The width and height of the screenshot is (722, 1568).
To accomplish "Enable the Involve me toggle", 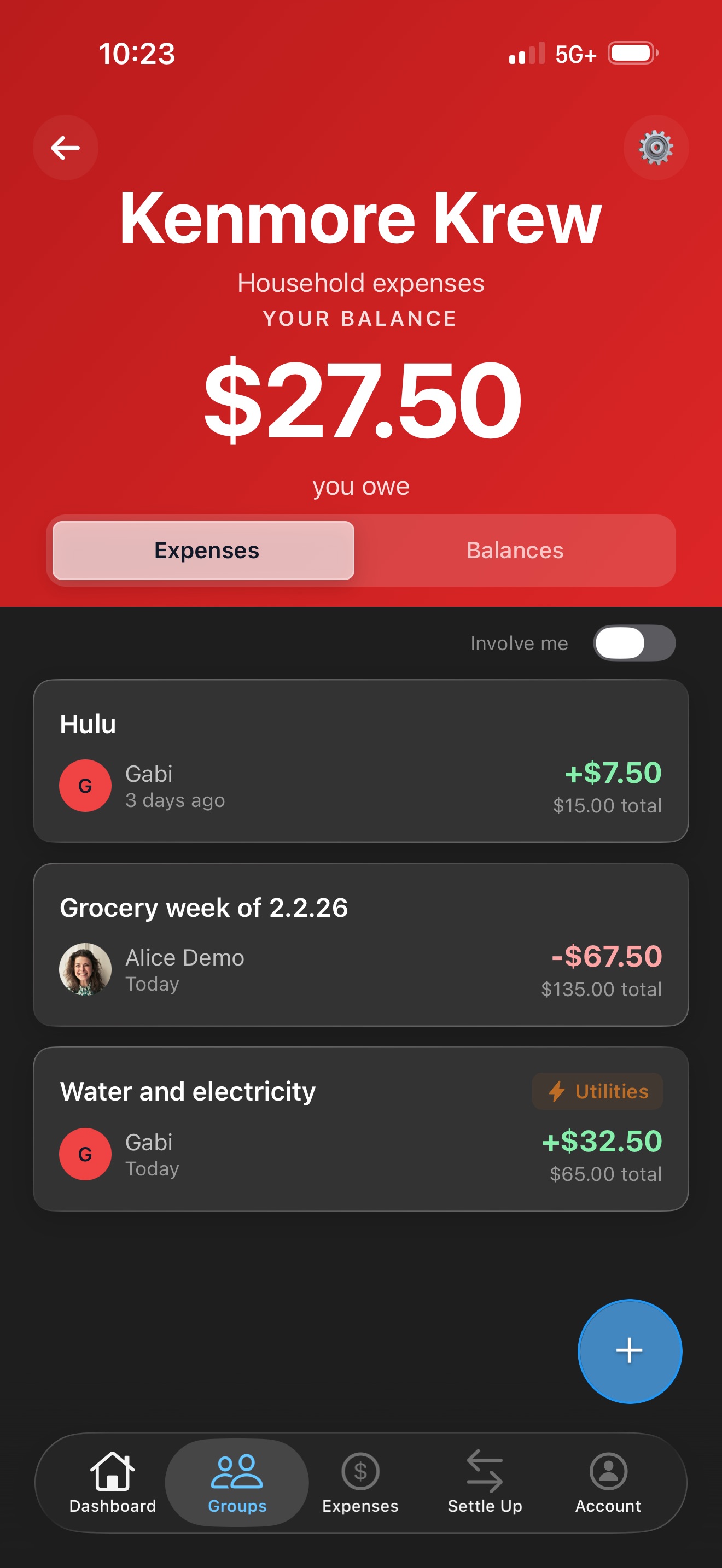I will pos(633,643).
